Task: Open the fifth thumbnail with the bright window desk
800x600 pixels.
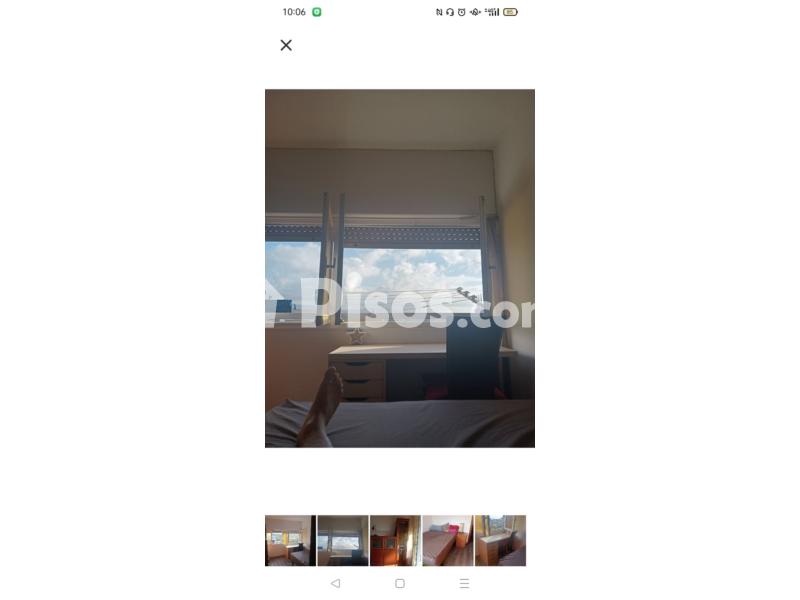Action: [x=500, y=541]
